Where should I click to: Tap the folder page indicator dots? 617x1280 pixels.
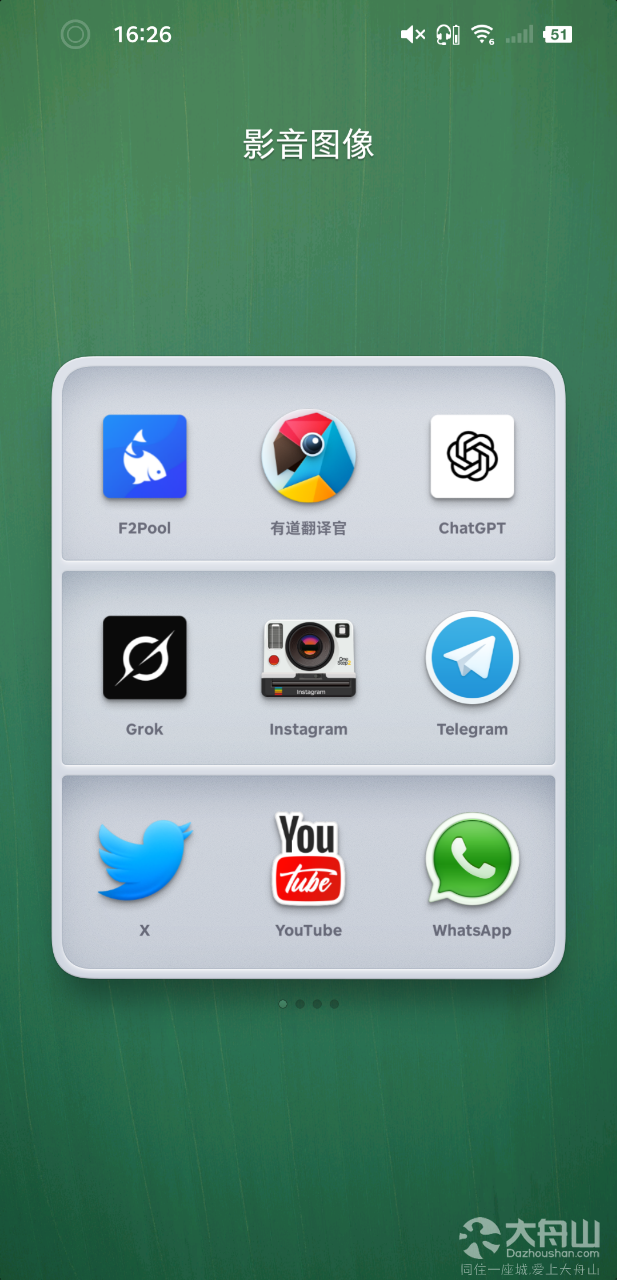(x=308, y=1003)
